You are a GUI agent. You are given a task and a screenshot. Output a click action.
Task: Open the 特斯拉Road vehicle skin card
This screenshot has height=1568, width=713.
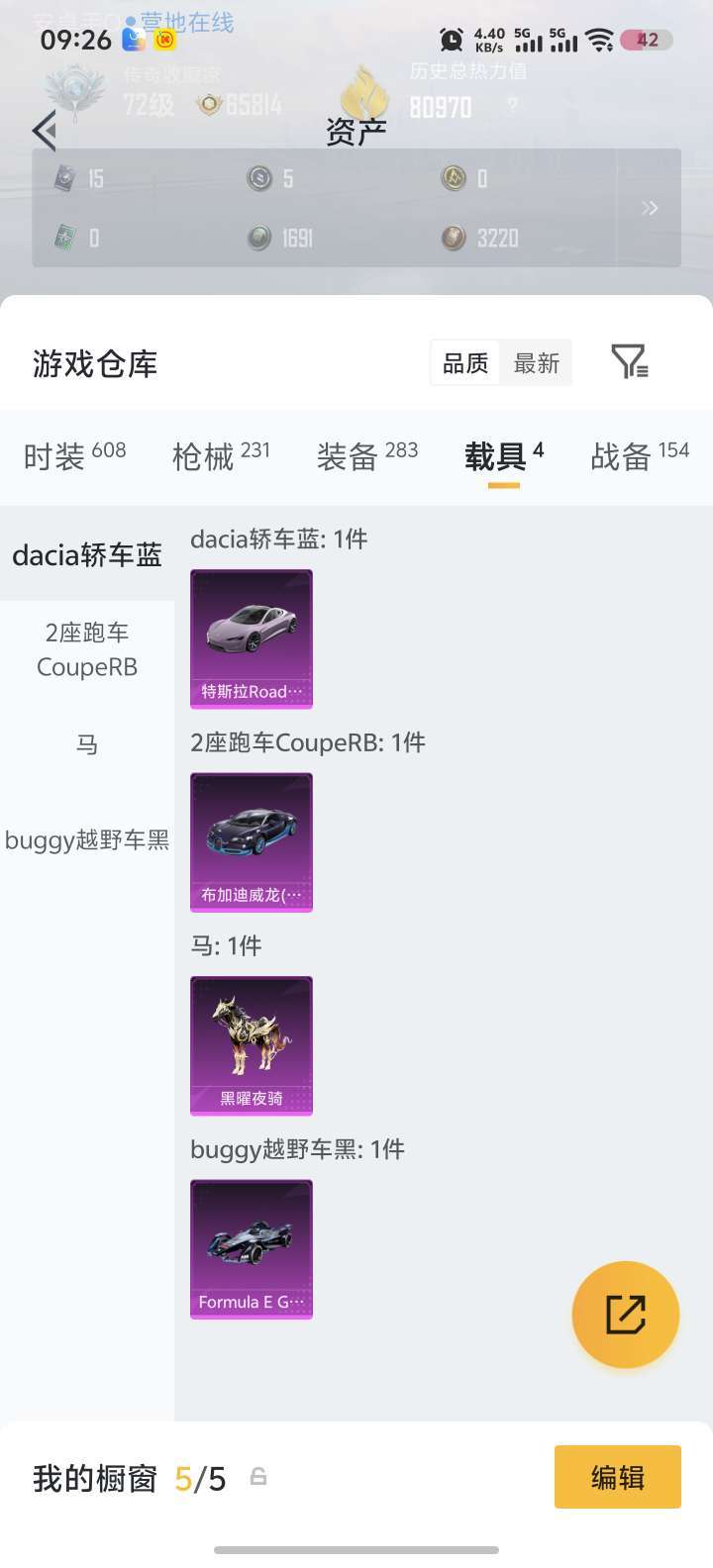coord(252,638)
